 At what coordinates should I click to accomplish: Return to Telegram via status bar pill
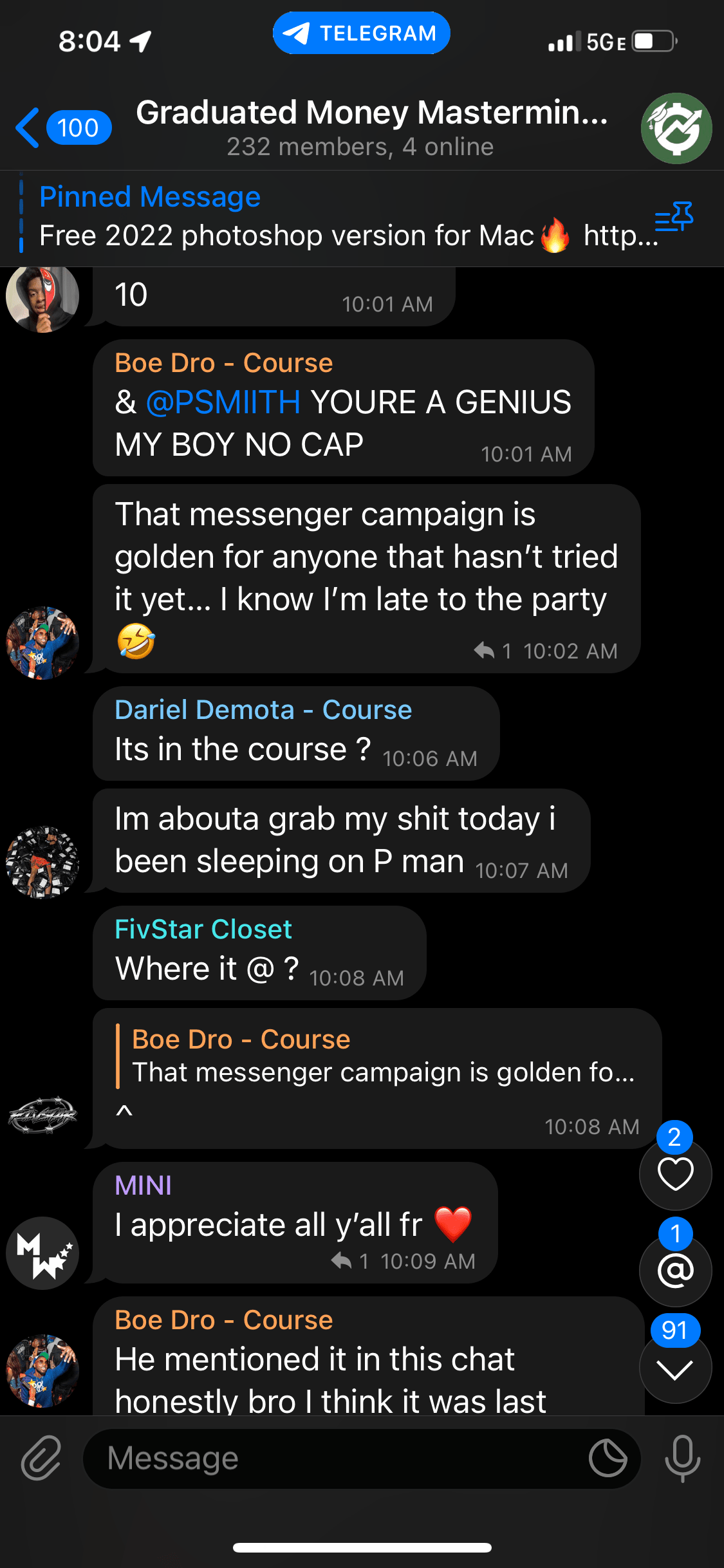[361, 33]
